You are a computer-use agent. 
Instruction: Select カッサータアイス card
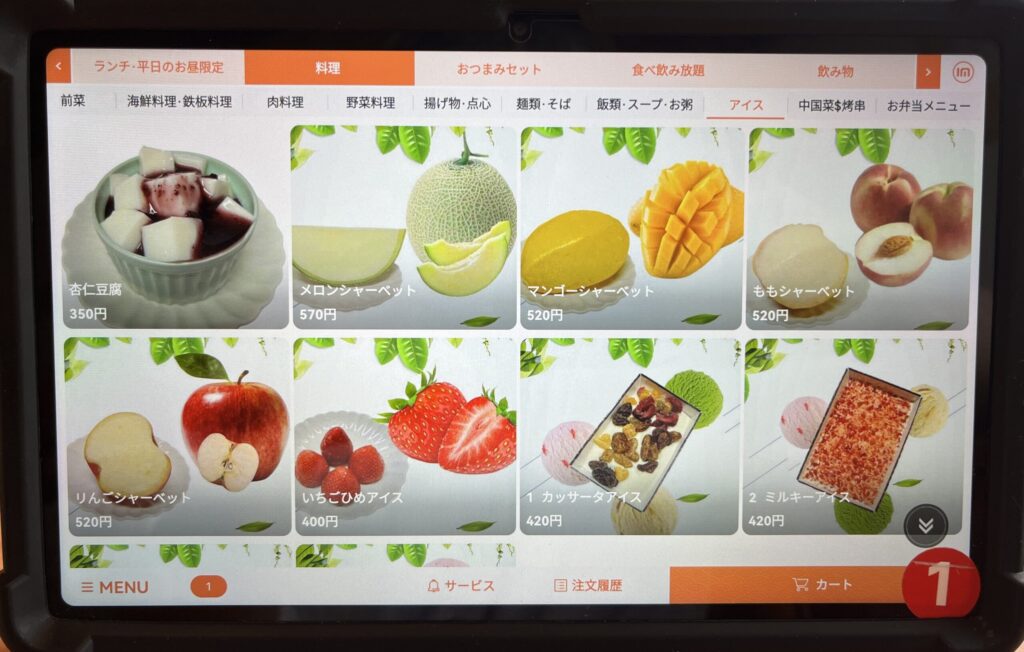(x=630, y=436)
